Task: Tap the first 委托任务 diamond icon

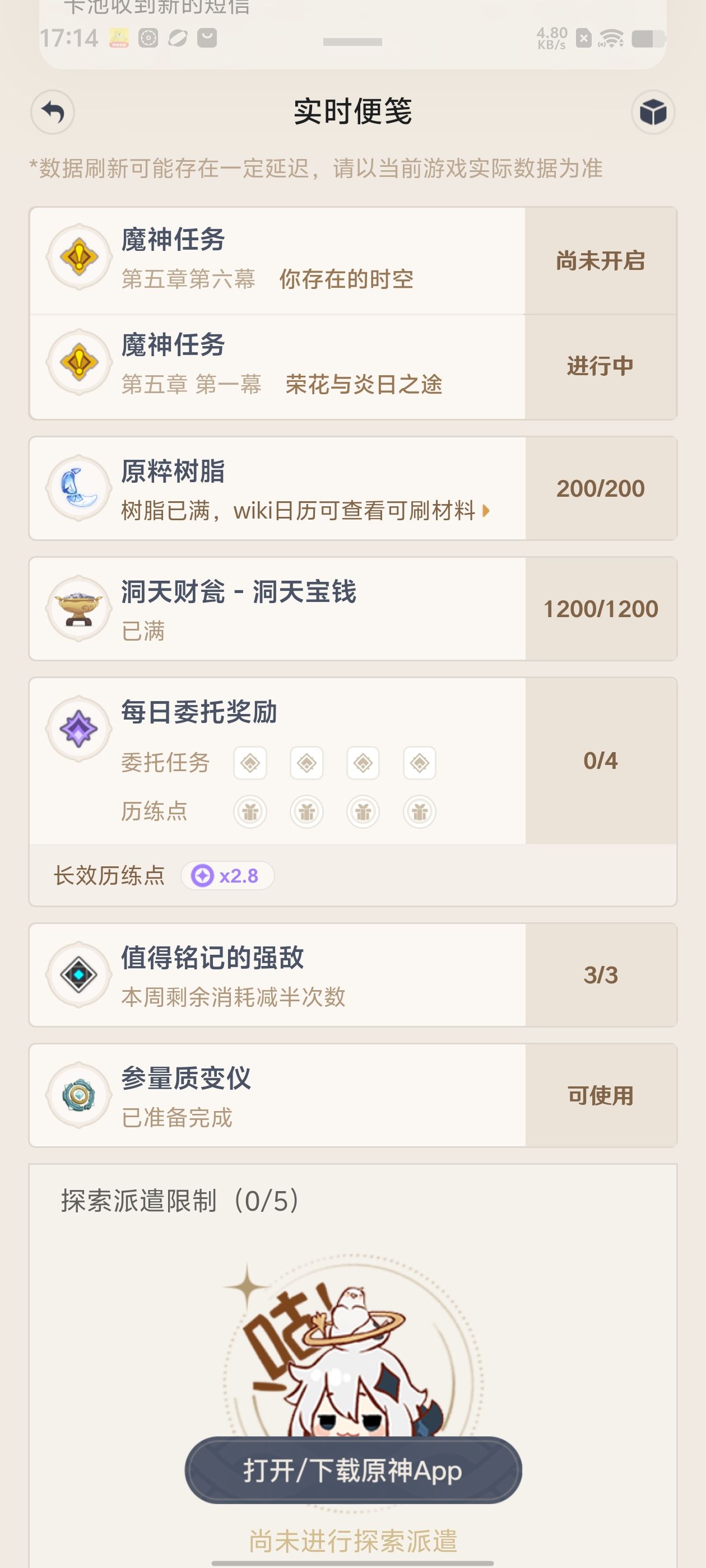Action: pos(252,763)
